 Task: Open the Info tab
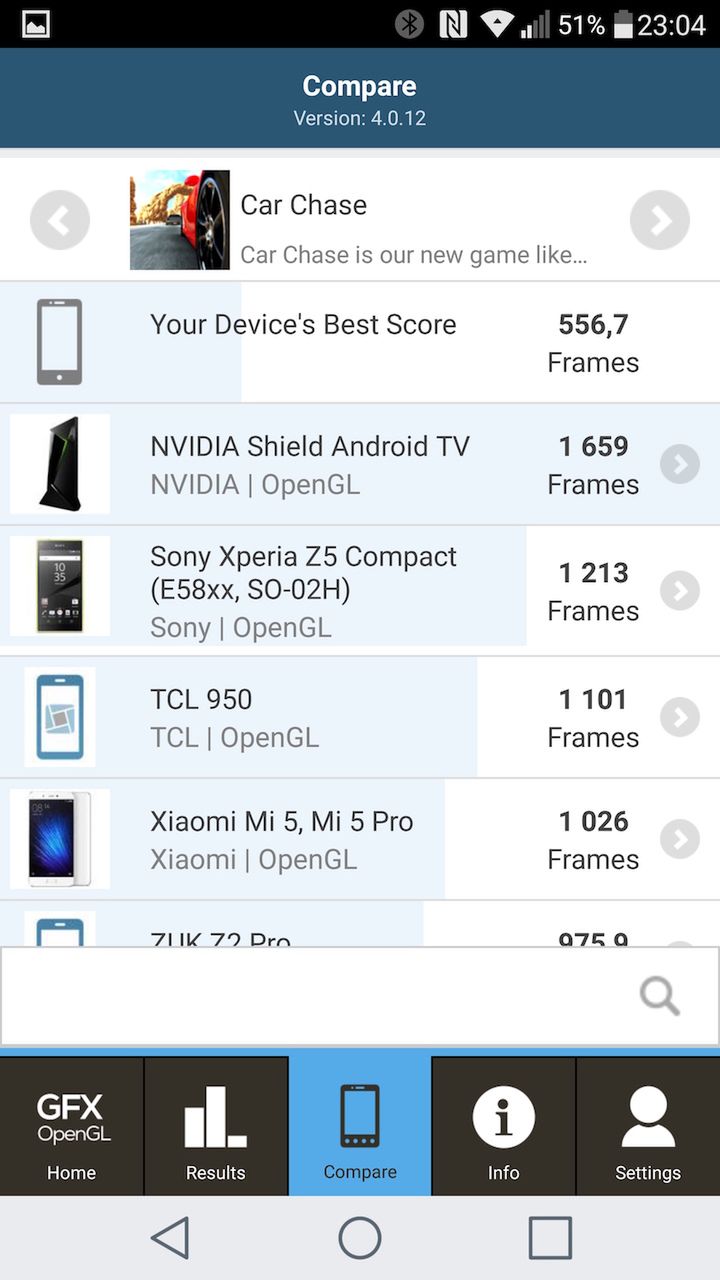504,1126
